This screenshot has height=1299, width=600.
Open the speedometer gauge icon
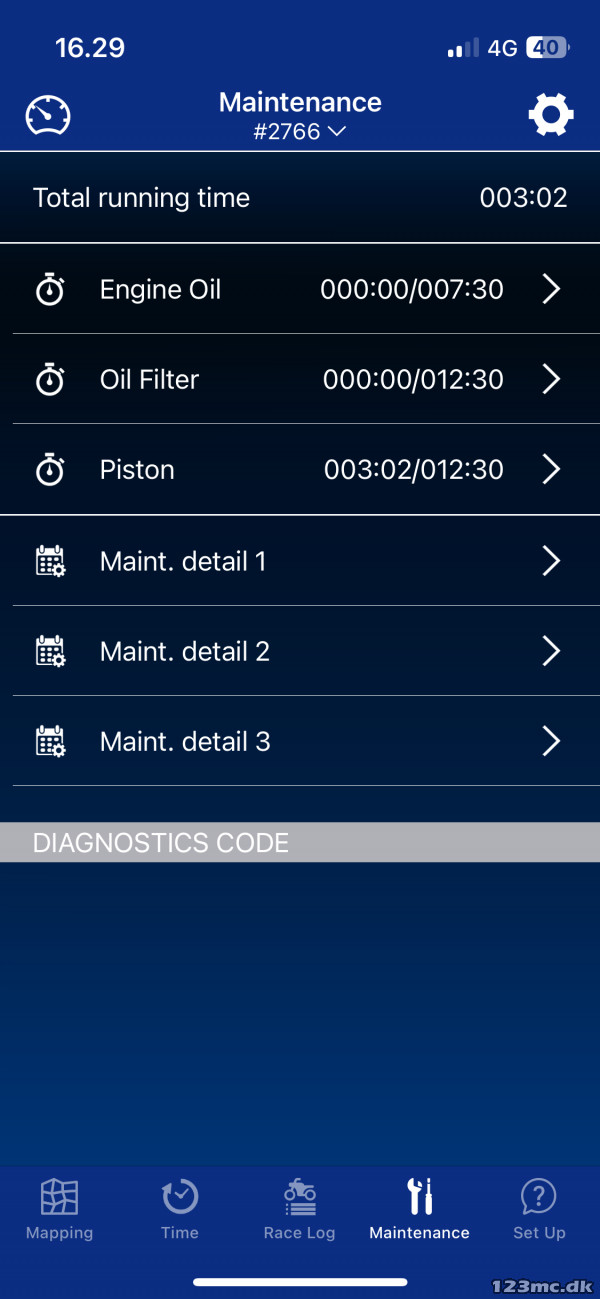point(49,116)
